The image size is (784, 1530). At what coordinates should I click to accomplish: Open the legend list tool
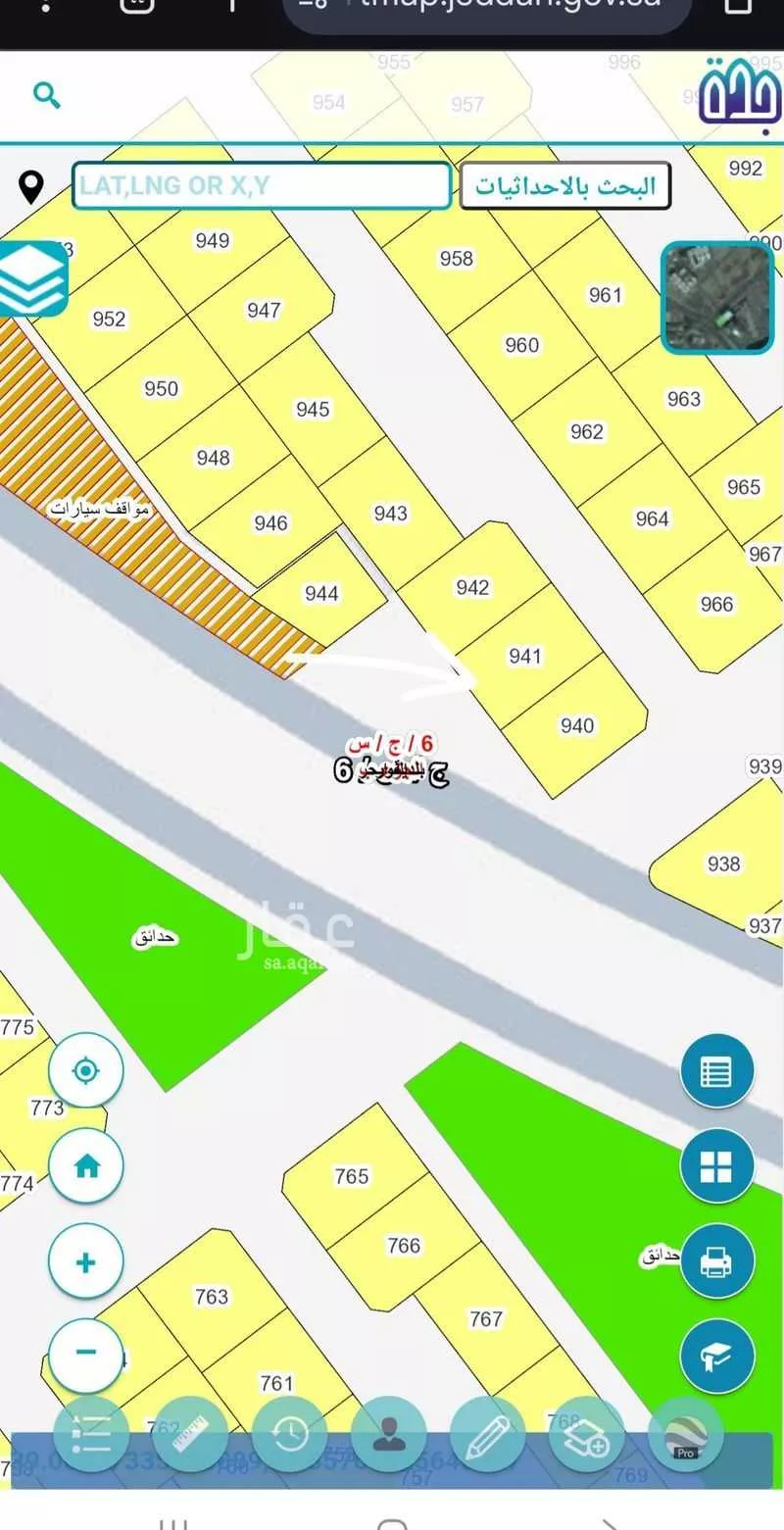click(x=90, y=1435)
